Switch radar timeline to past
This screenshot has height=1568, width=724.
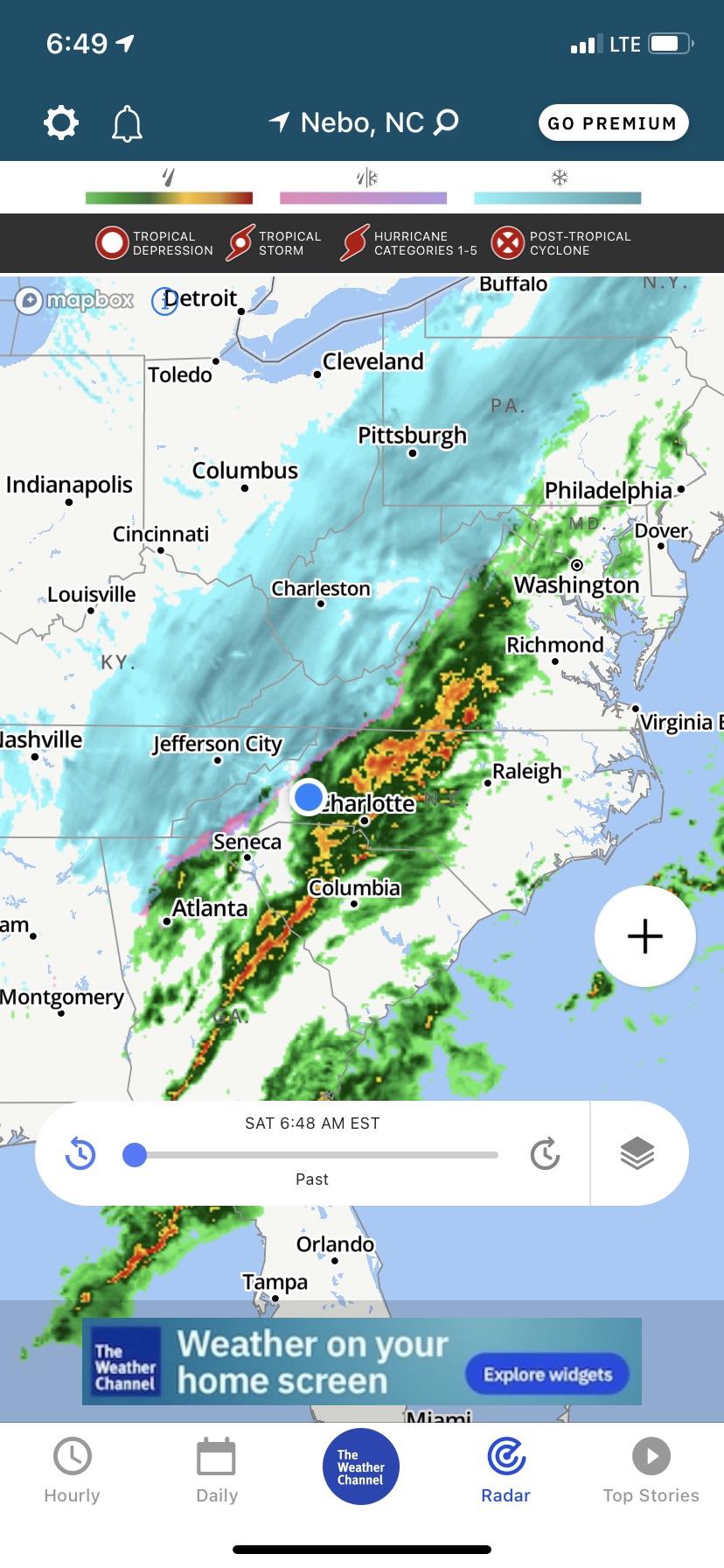(80, 1154)
